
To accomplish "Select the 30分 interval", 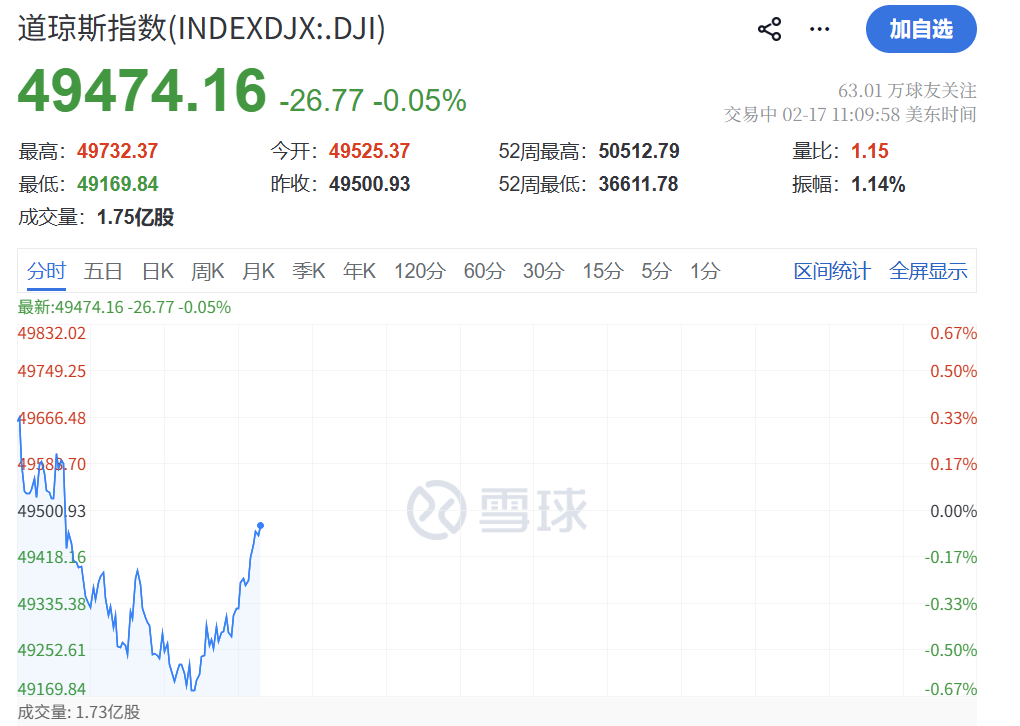I will [x=543, y=271].
